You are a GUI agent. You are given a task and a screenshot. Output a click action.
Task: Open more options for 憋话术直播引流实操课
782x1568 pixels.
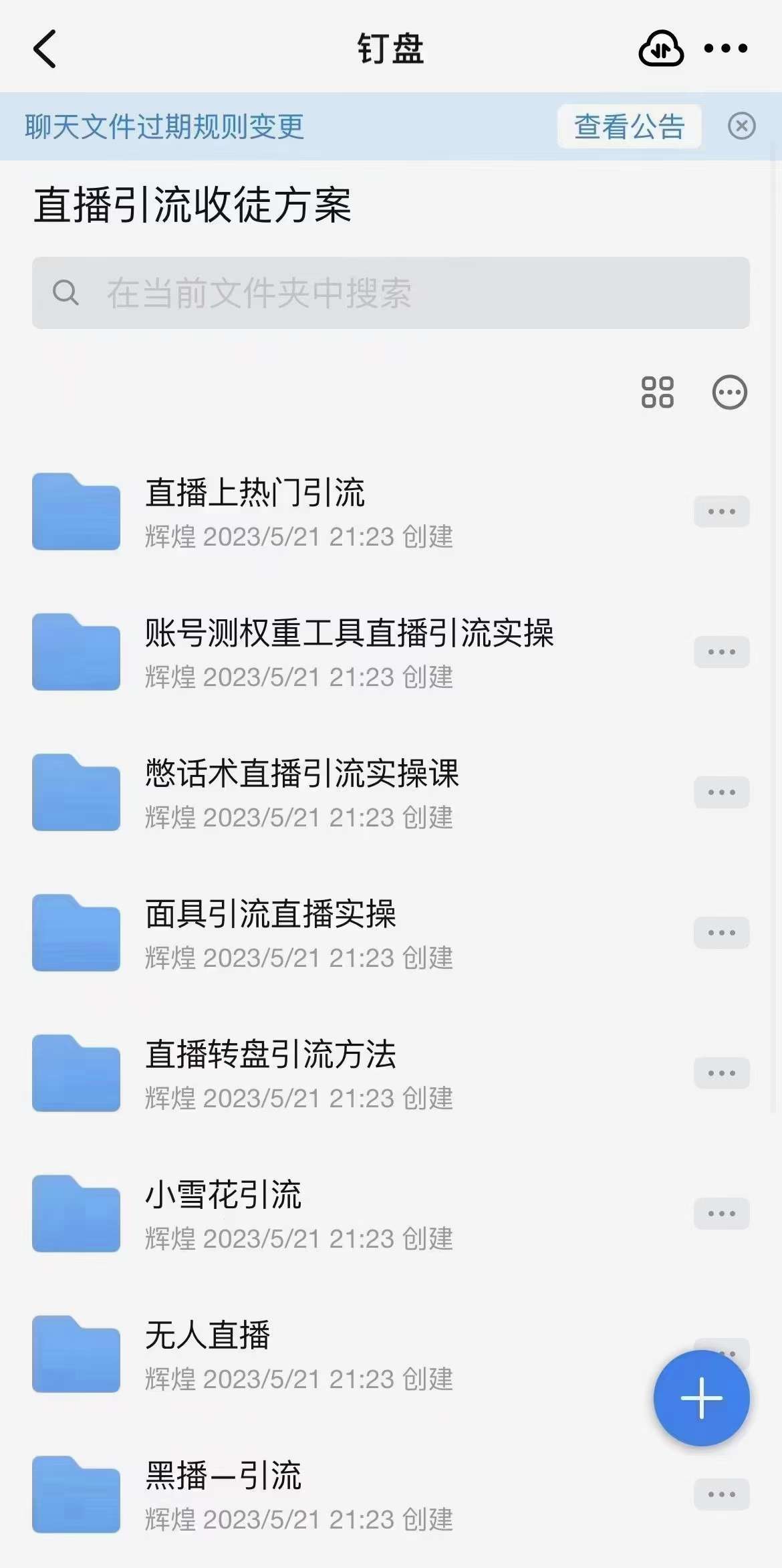point(722,792)
